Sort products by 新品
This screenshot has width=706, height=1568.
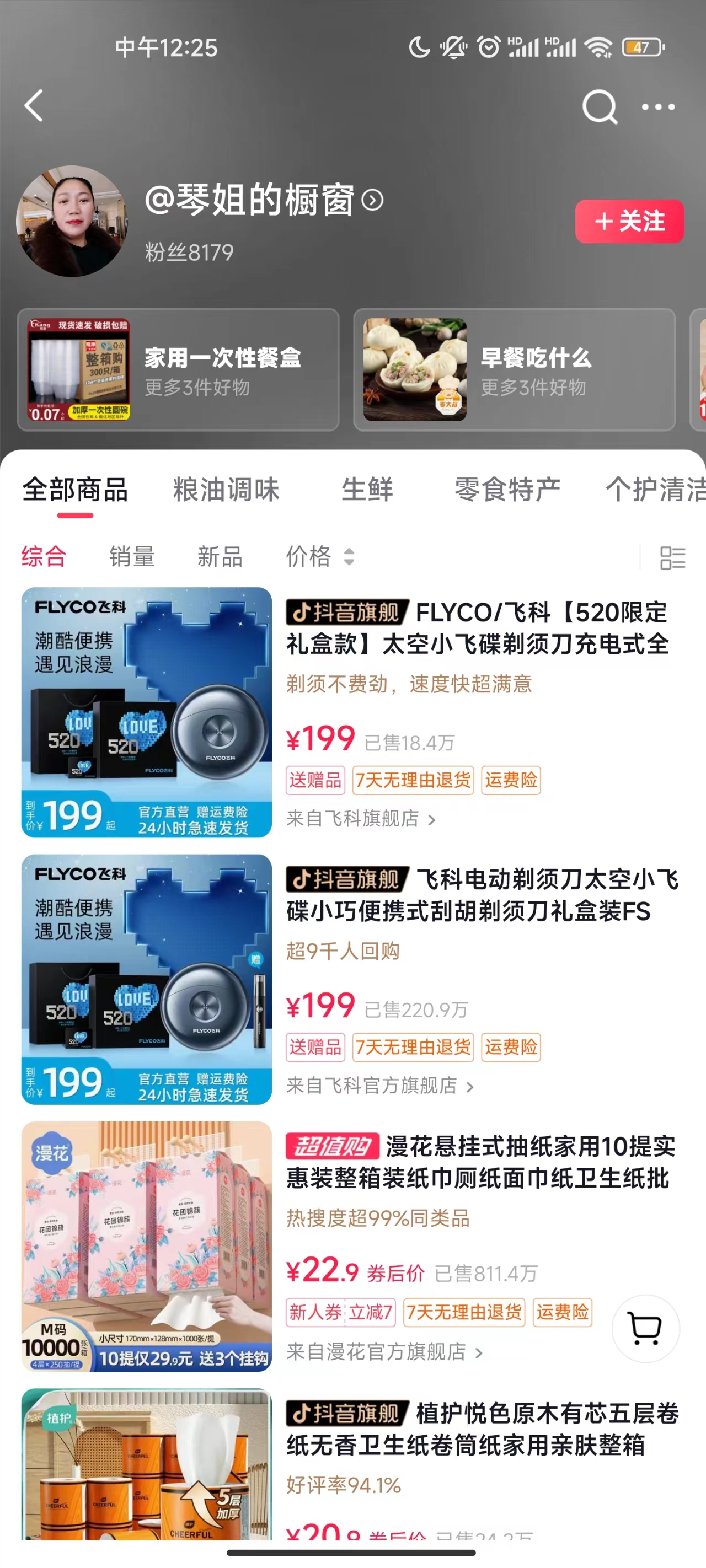click(220, 556)
